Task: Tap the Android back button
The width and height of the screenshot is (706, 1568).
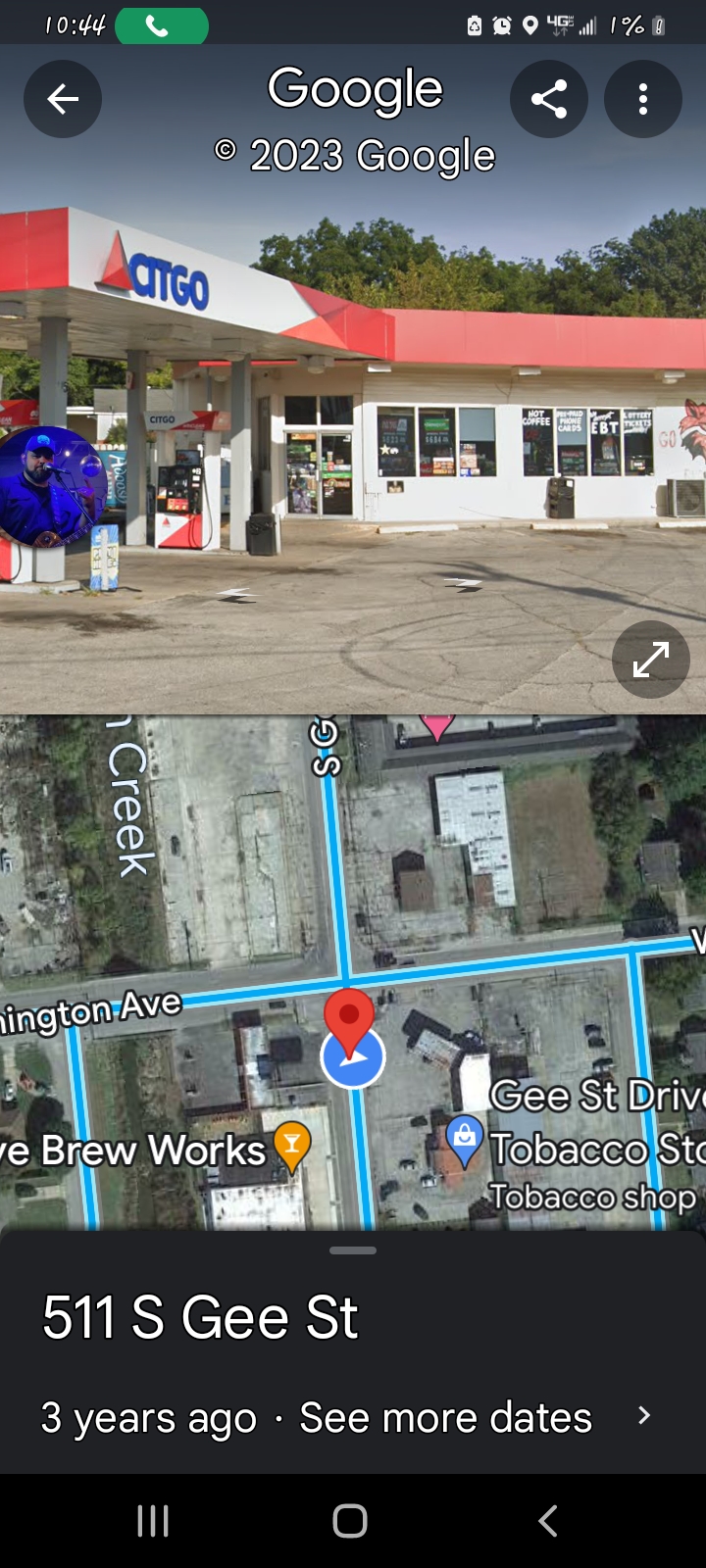Action: (x=547, y=1521)
